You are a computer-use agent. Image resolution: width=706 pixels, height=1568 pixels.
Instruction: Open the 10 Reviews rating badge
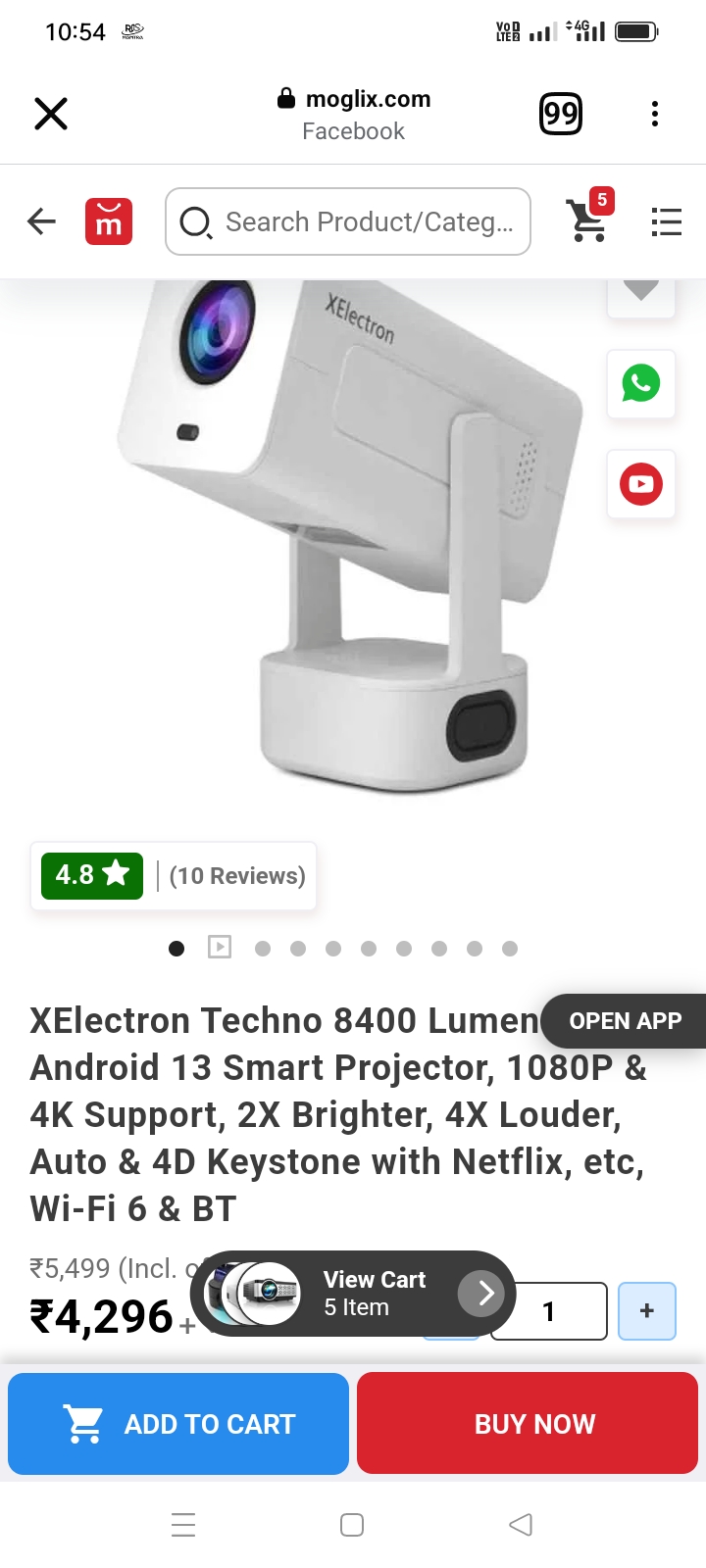(x=174, y=875)
